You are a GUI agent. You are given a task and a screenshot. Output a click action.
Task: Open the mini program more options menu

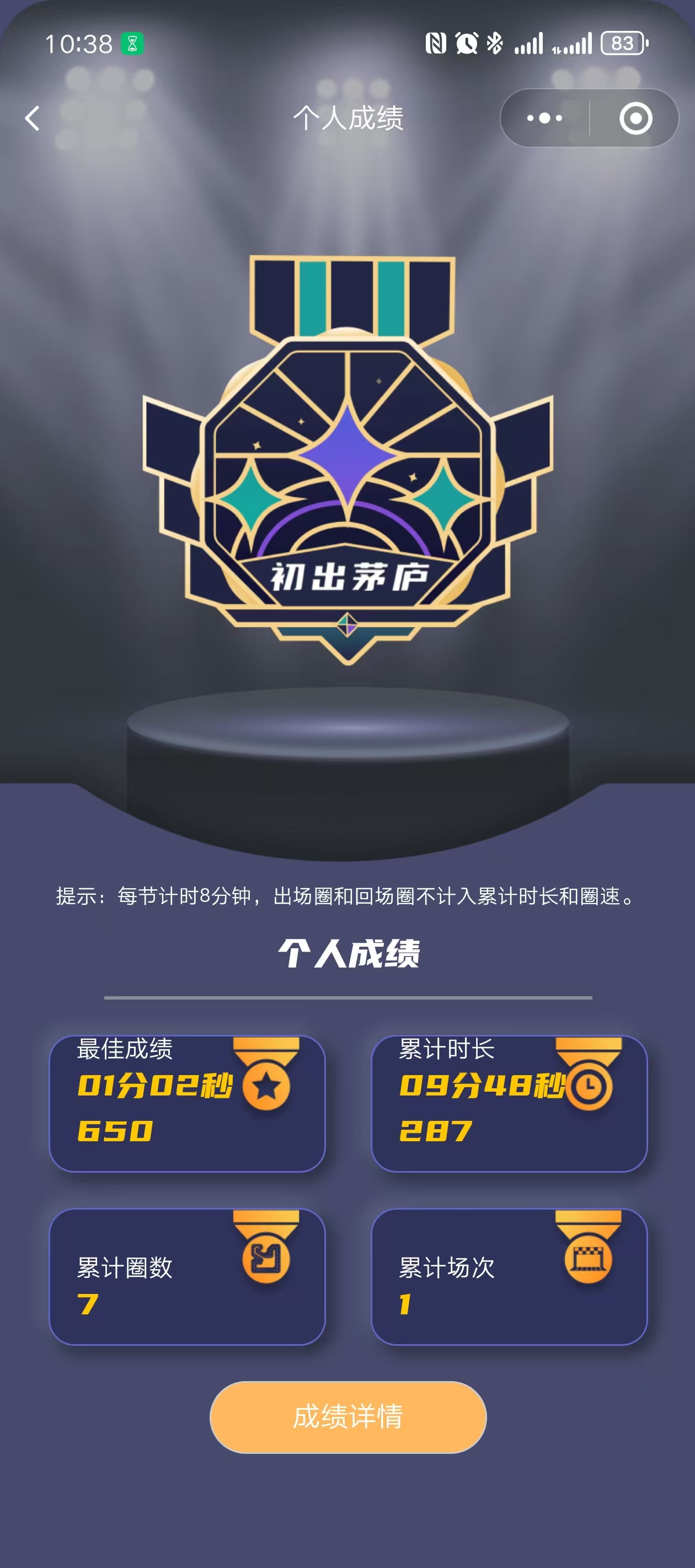[x=544, y=118]
